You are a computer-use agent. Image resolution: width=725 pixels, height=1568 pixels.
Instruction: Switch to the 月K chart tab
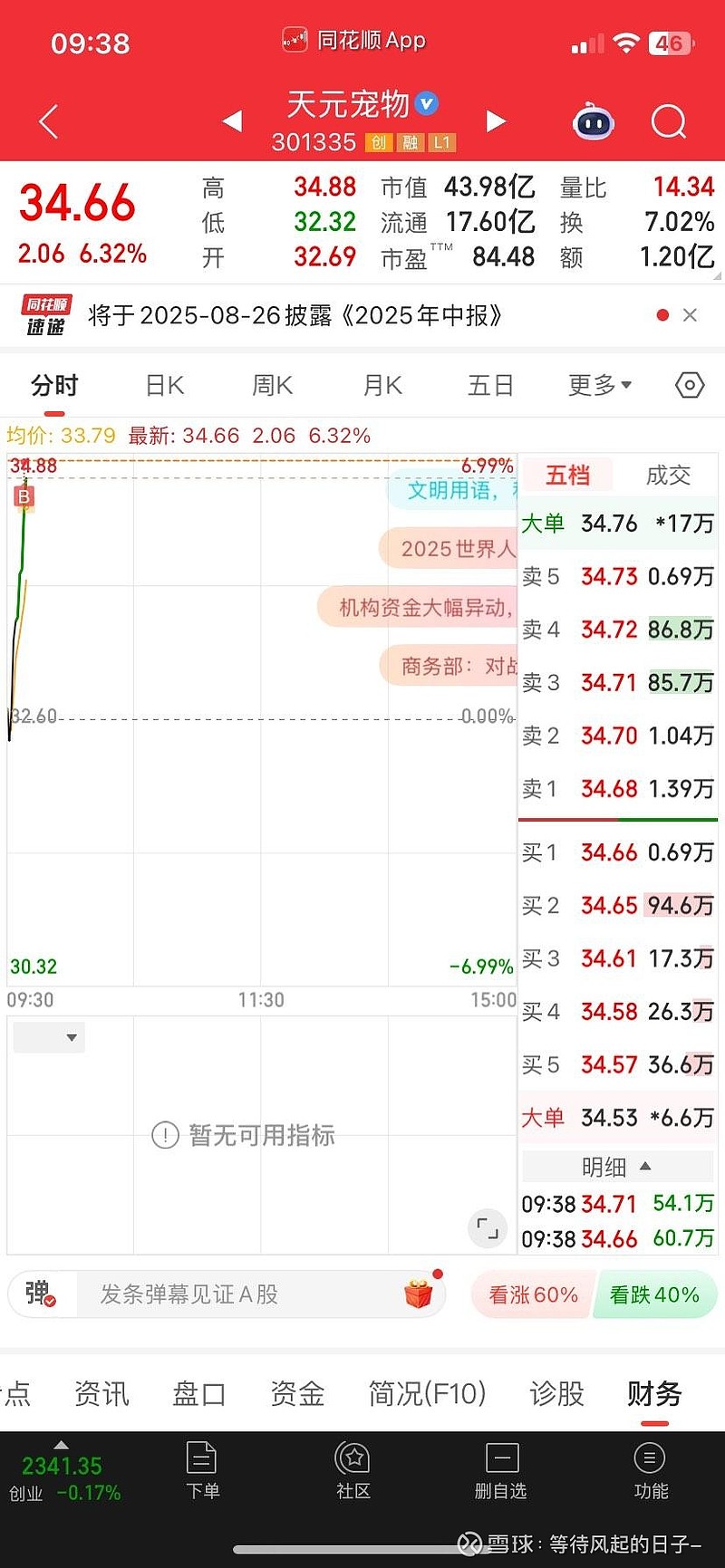[382, 385]
